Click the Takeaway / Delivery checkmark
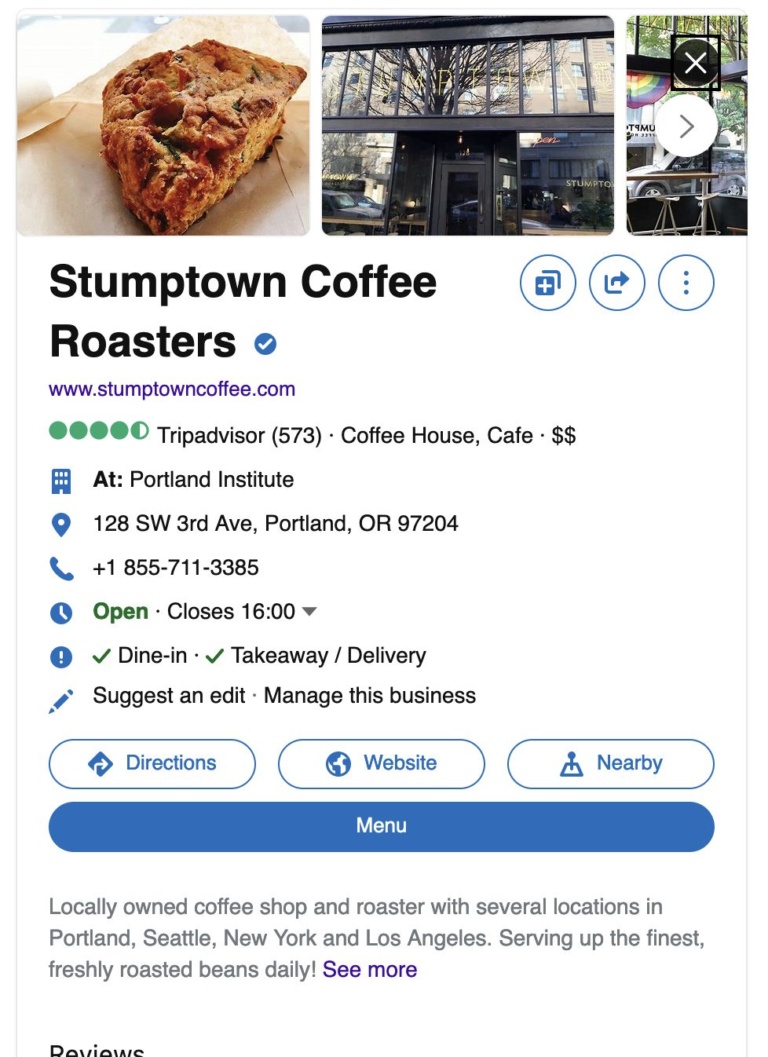 click(x=213, y=655)
